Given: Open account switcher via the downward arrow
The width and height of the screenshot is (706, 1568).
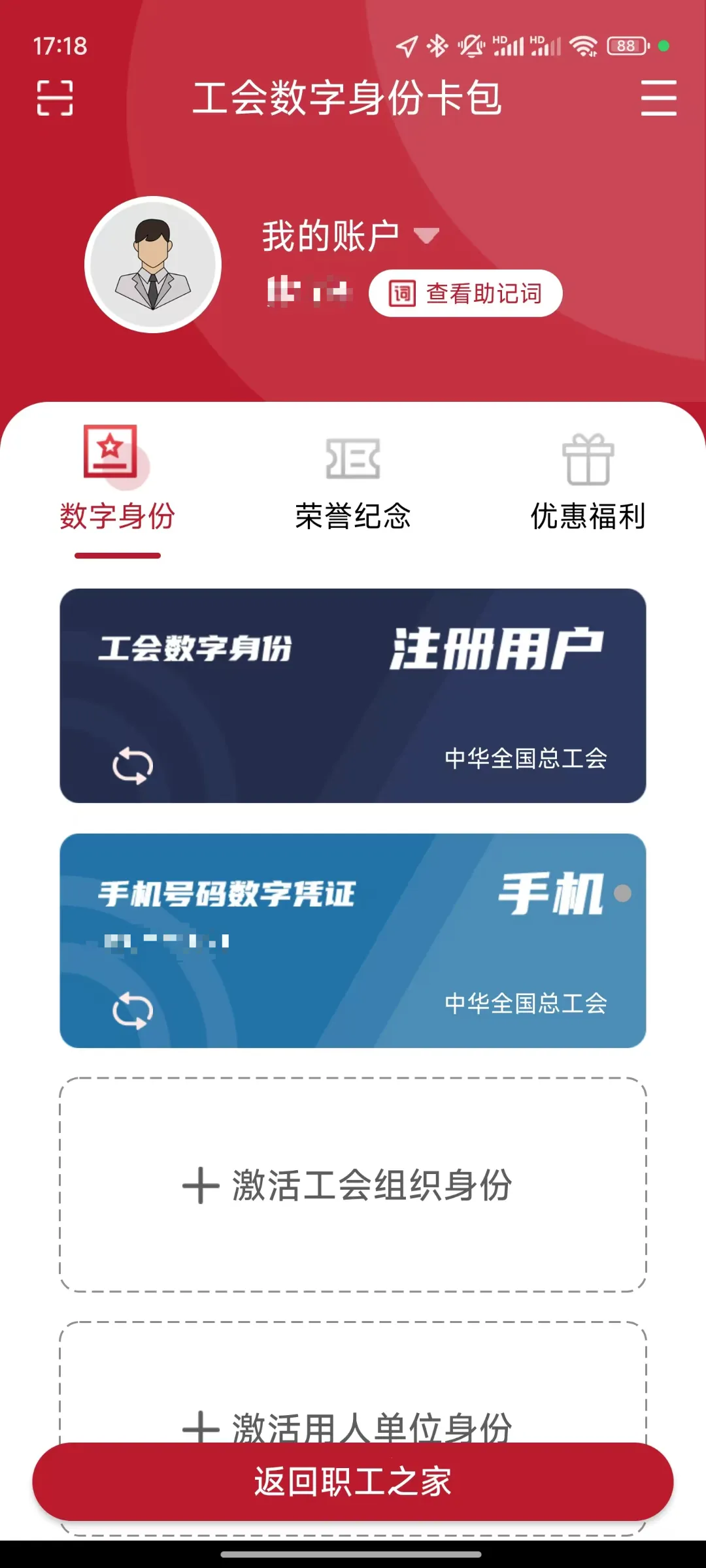Looking at the screenshot, I should [x=426, y=237].
